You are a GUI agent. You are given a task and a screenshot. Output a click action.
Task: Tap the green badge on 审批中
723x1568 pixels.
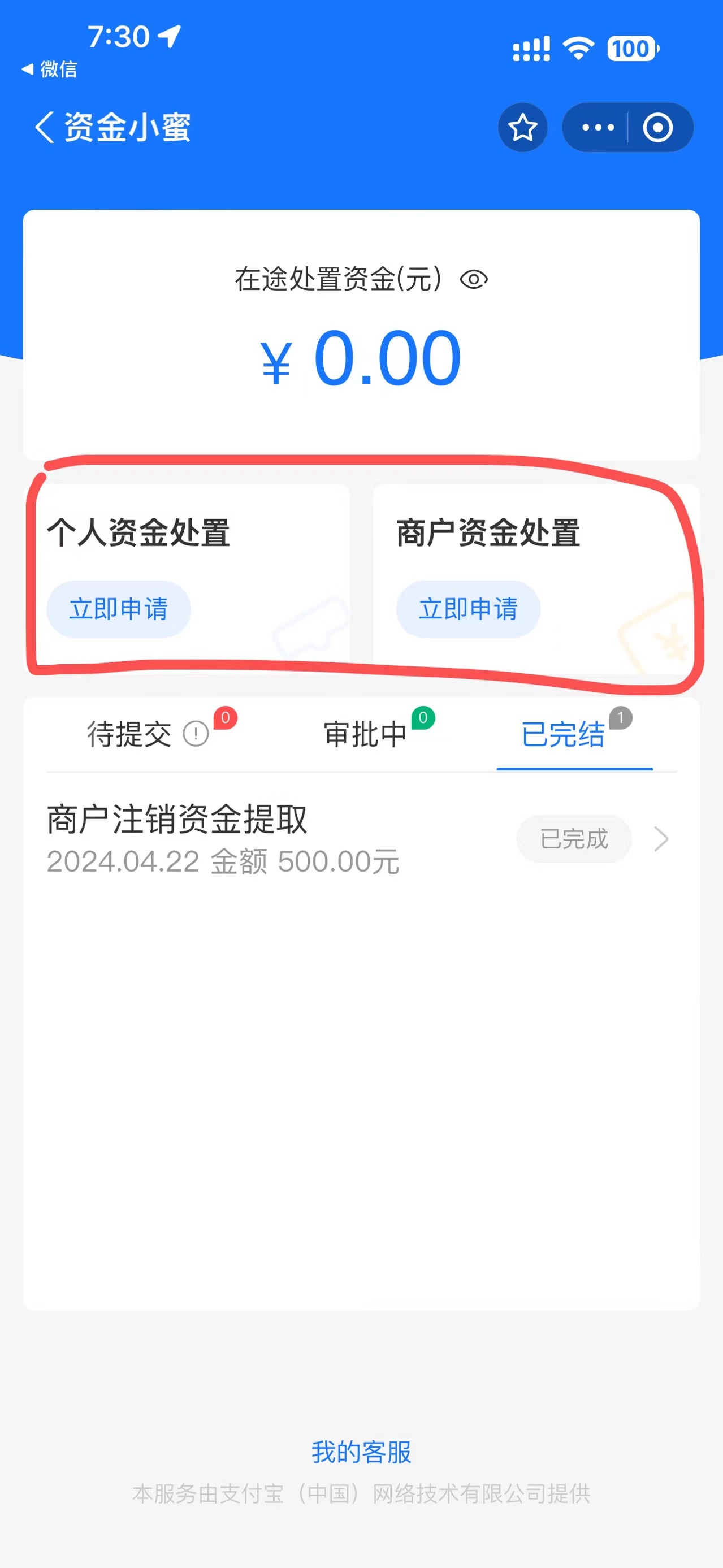[x=425, y=718]
